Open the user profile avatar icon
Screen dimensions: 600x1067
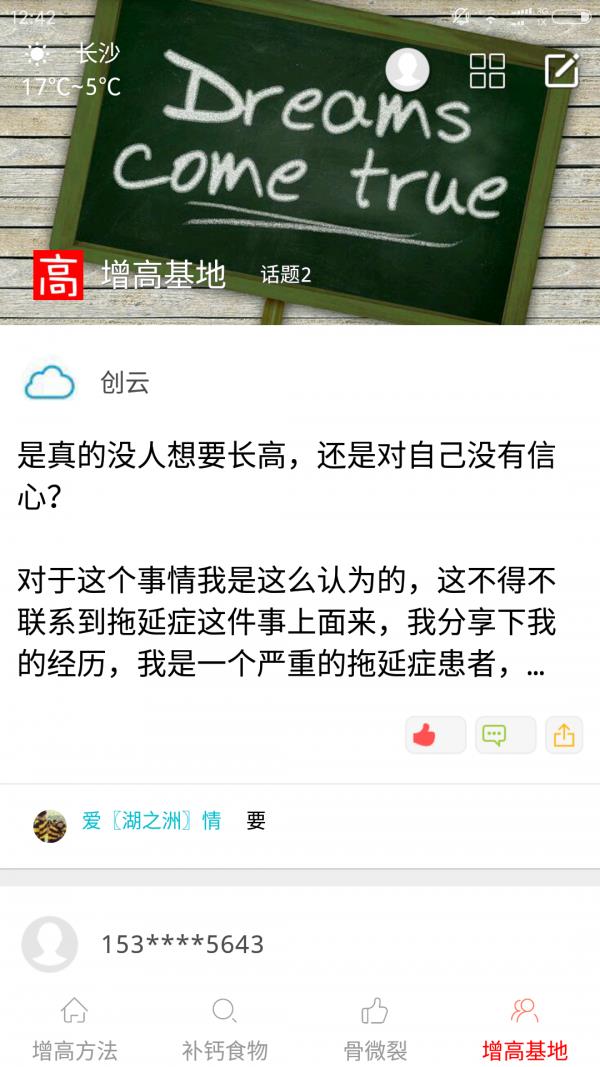[408, 69]
